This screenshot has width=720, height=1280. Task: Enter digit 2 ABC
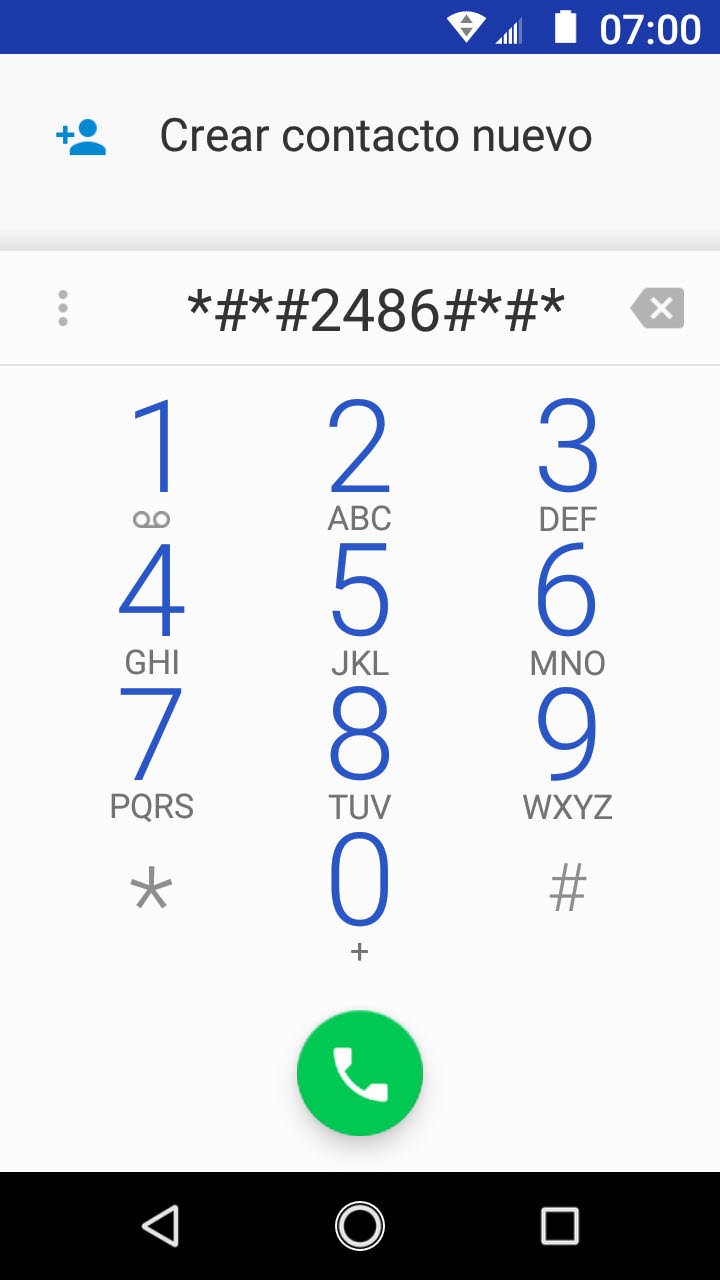click(360, 462)
